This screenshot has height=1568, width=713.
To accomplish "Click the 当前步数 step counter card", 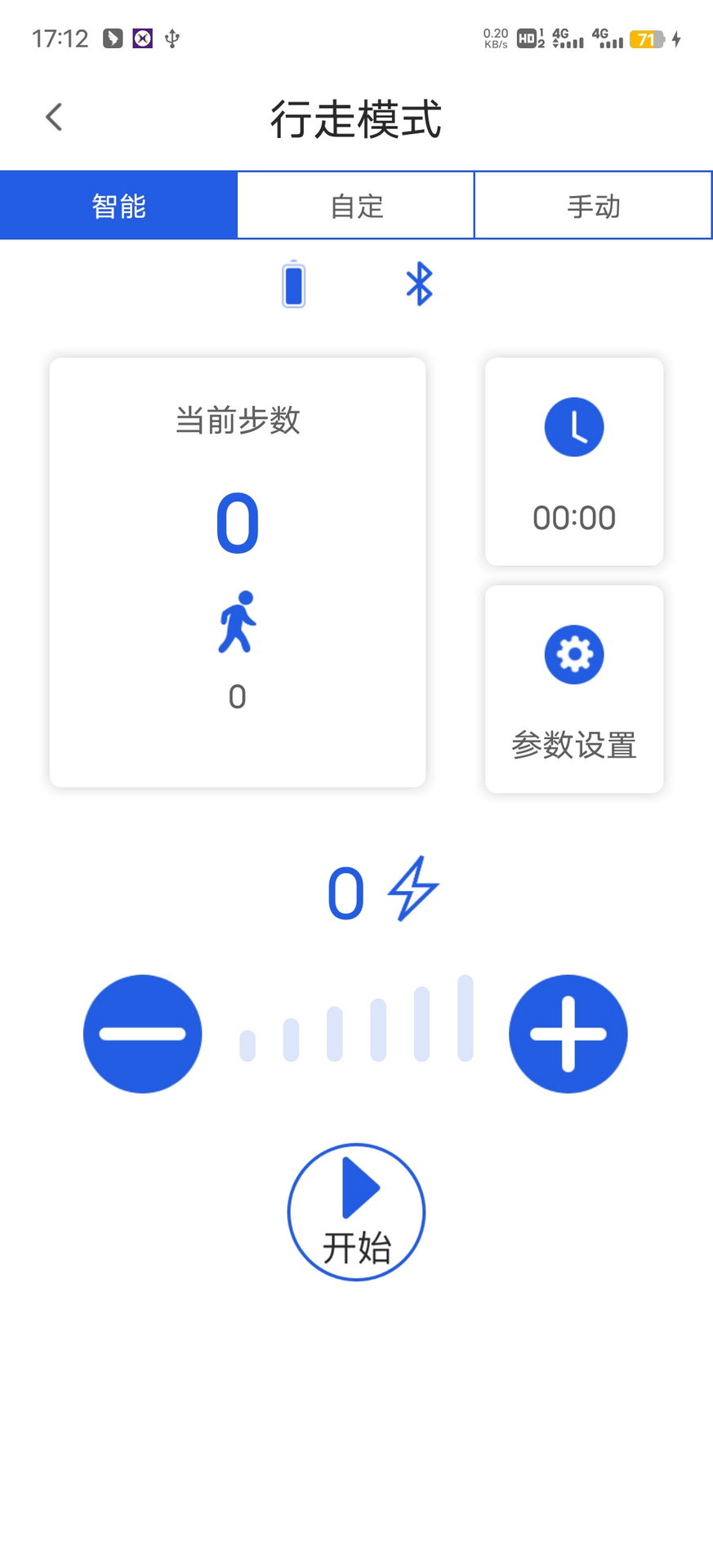I will (x=236, y=572).
